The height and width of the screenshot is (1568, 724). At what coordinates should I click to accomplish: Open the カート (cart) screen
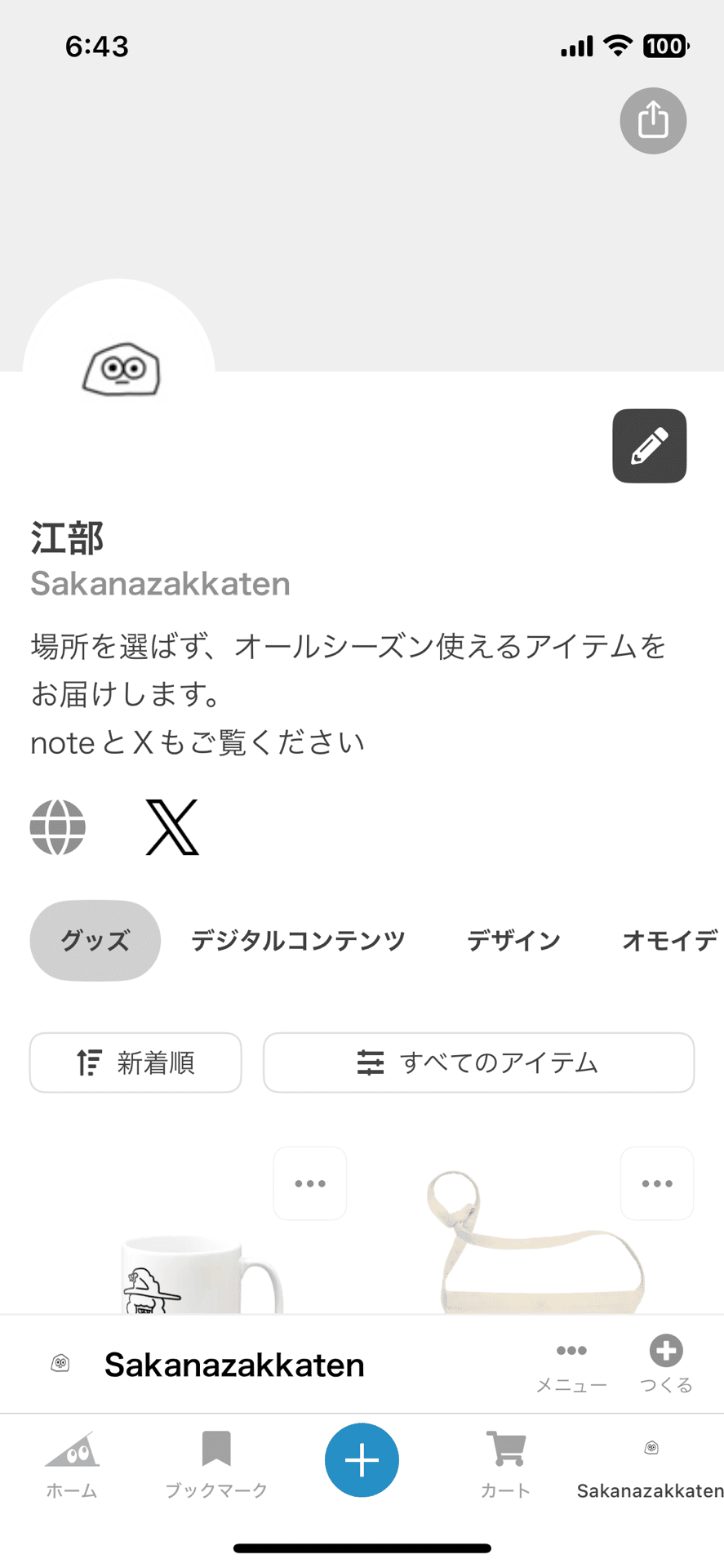(505, 1462)
